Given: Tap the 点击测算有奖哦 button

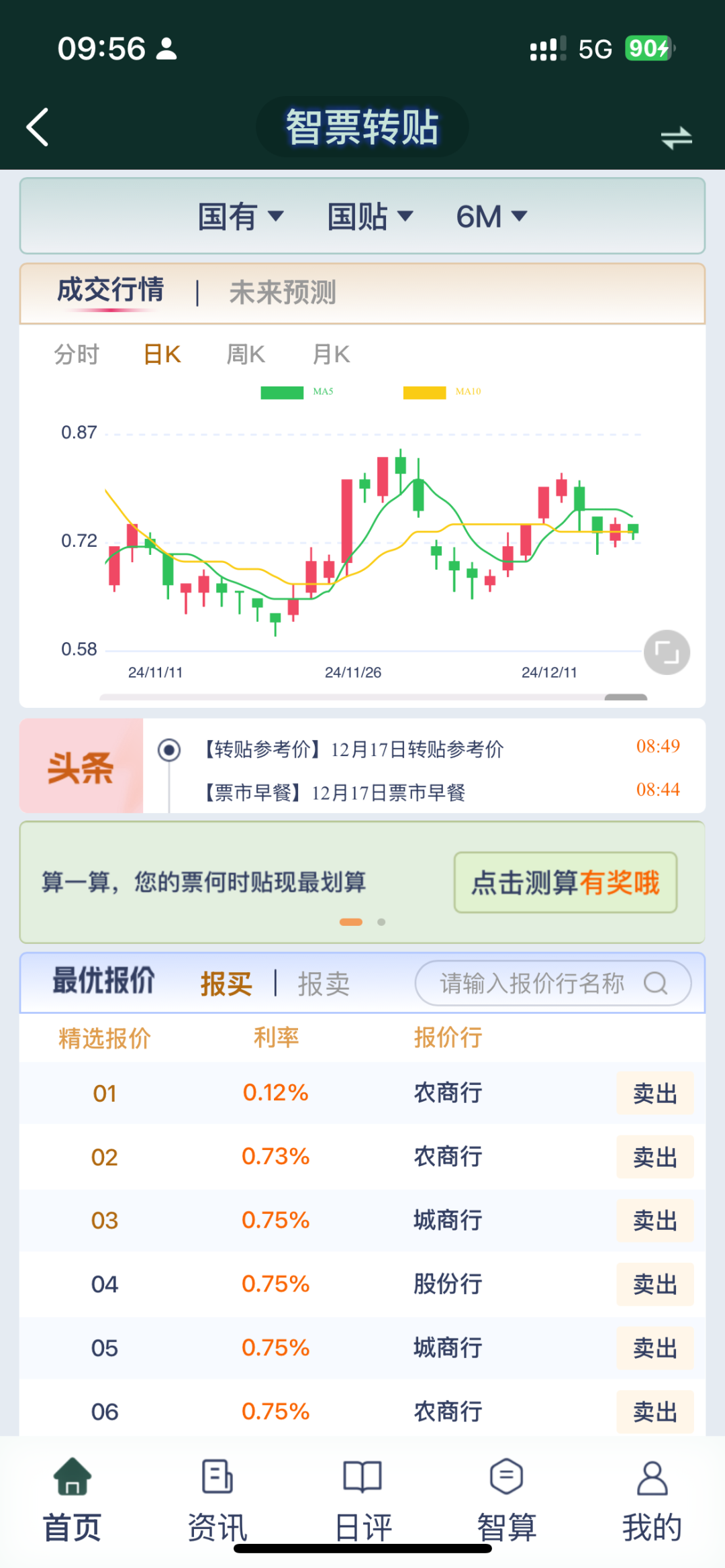Looking at the screenshot, I should click(565, 882).
